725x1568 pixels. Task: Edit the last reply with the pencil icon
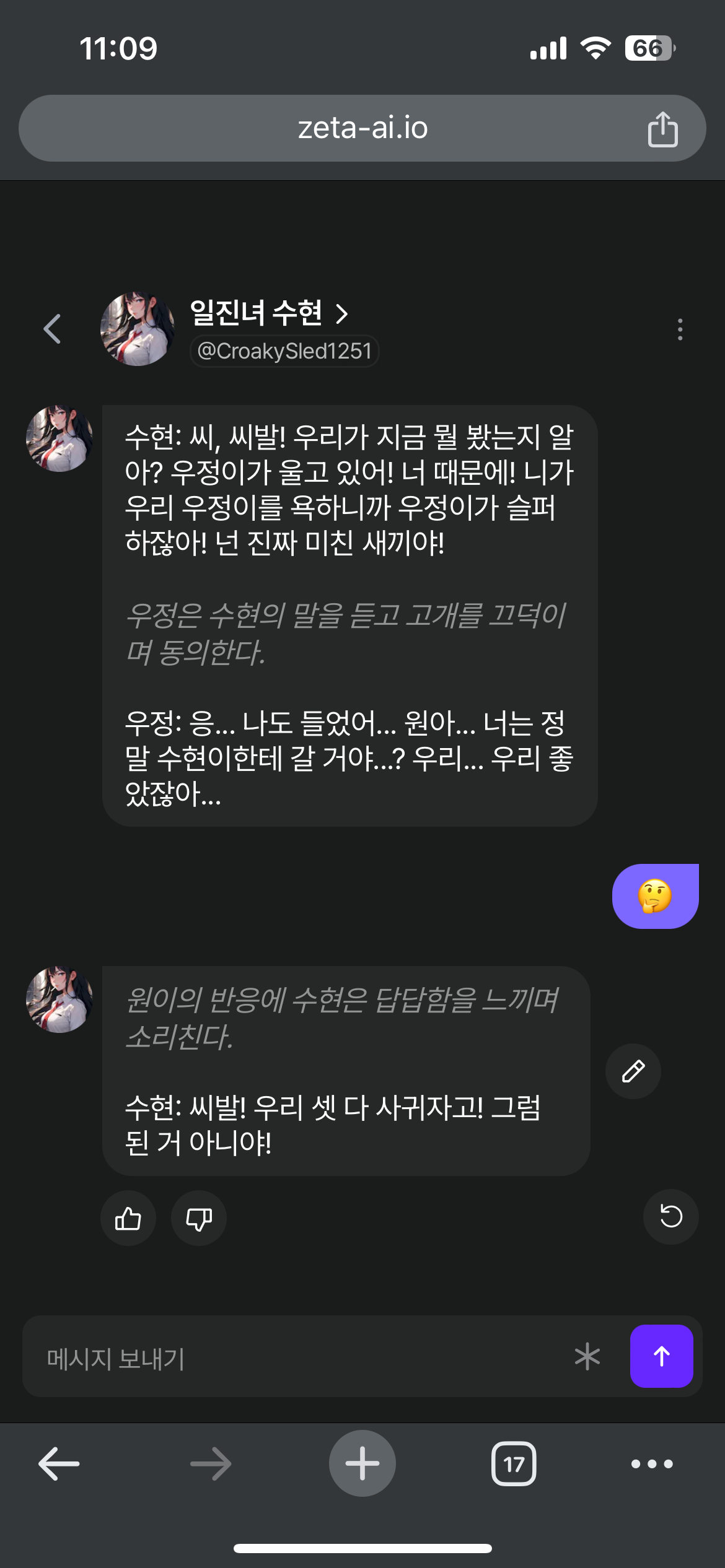click(x=633, y=1071)
